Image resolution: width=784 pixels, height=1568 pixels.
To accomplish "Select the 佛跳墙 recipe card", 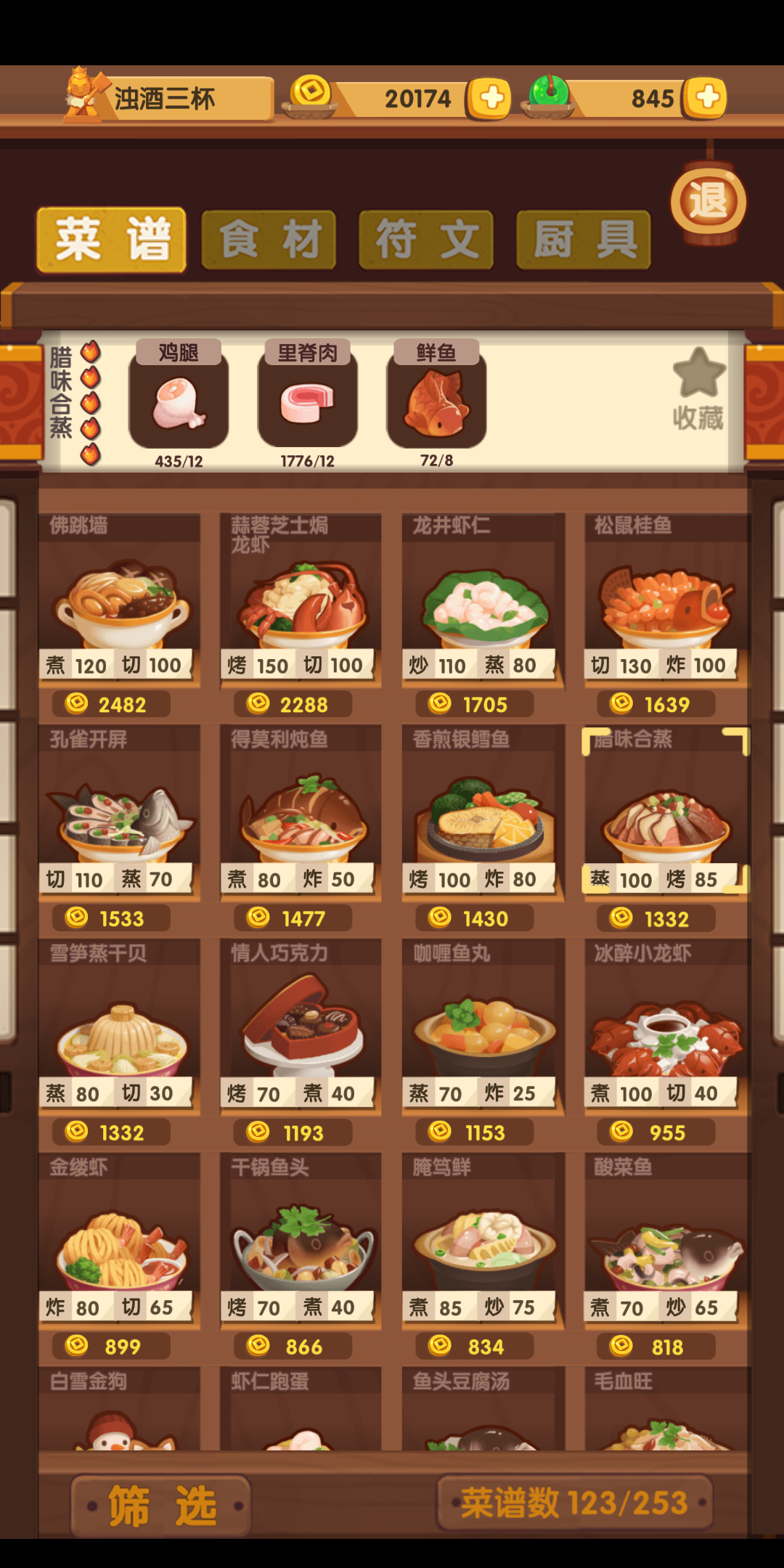I will [120, 603].
